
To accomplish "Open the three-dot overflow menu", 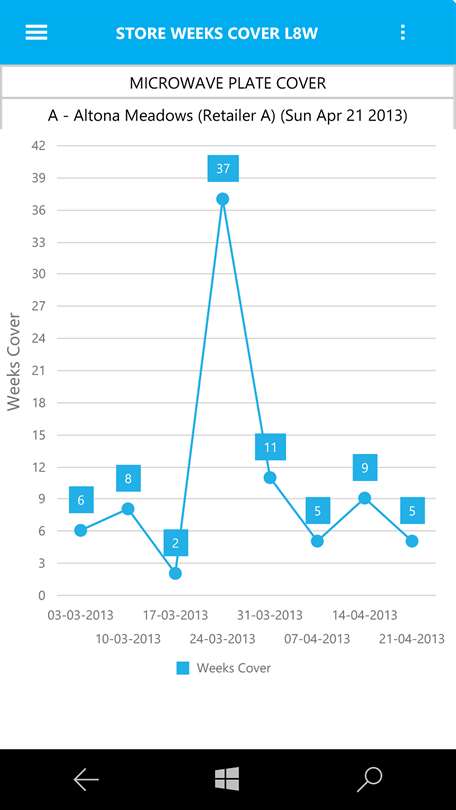I will pos(403,33).
